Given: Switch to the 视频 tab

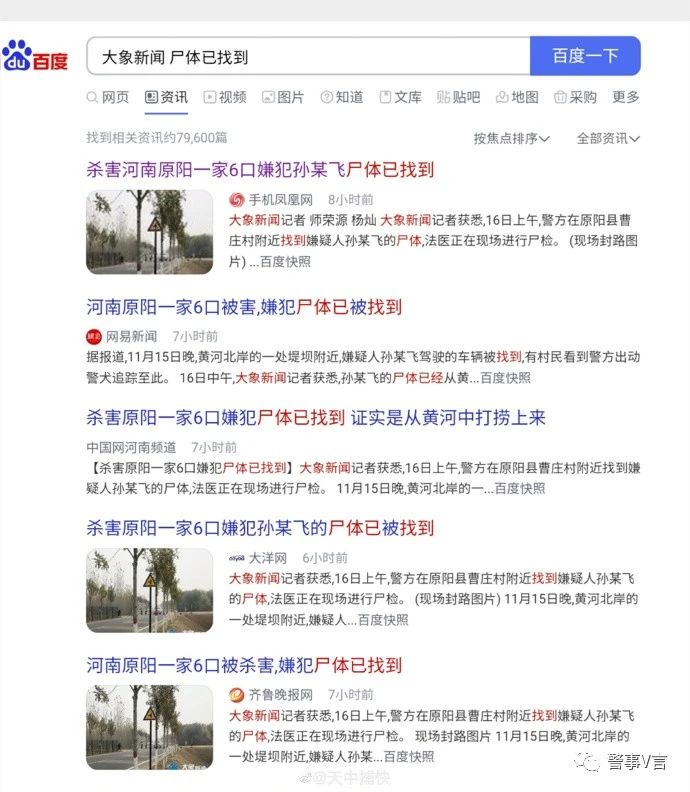Looking at the screenshot, I should coord(224,97).
